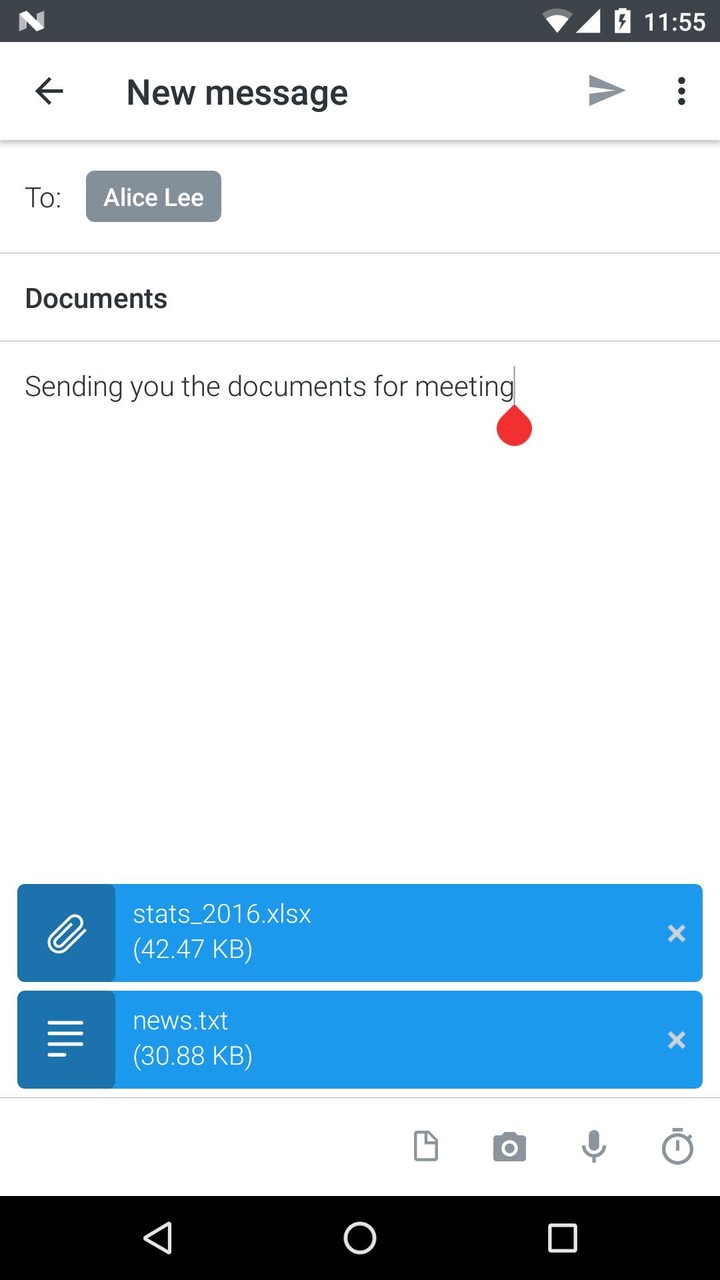720x1280 pixels.
Task: Tap the To recipient field
Action: point(42,197)
